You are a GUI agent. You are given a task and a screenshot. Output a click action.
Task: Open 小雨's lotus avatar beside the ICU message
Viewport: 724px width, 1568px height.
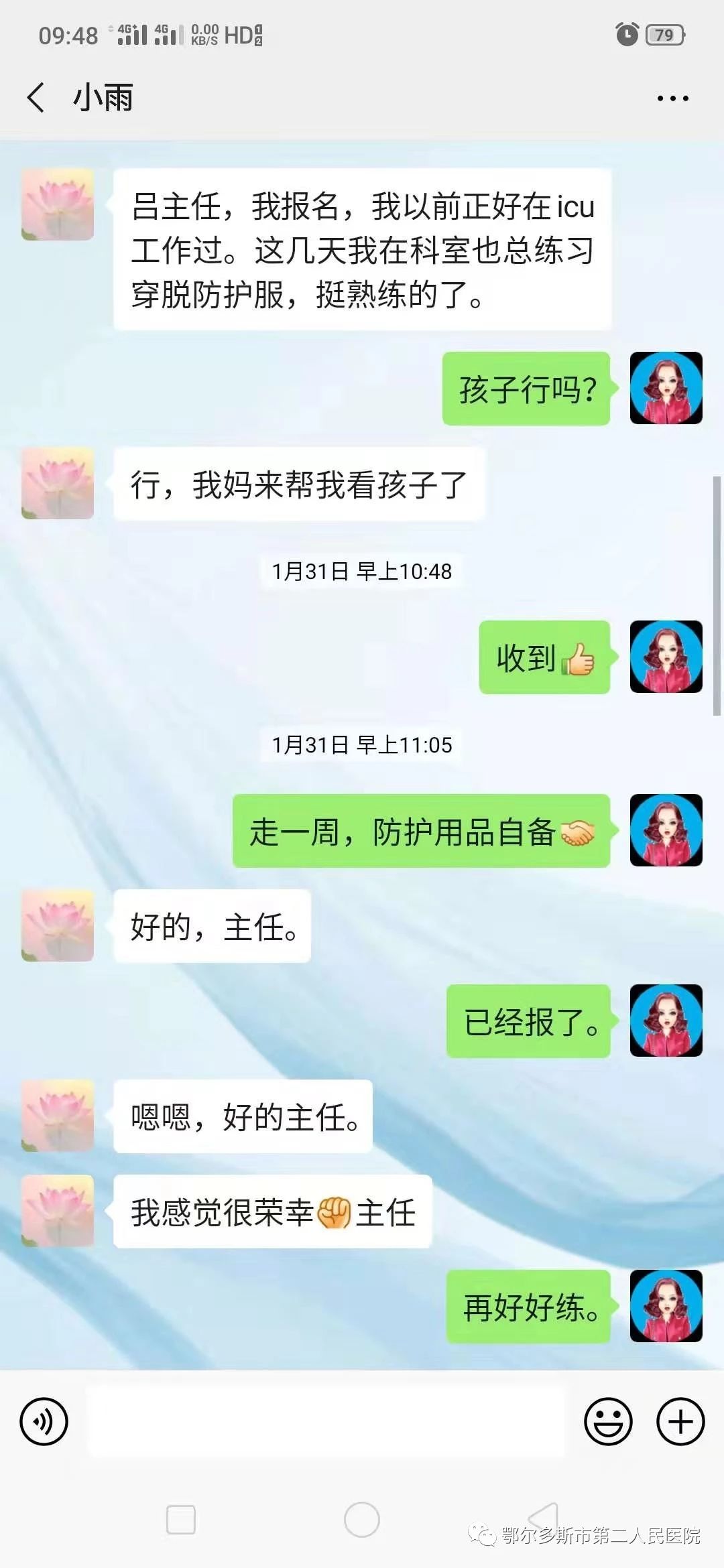click(58, 204)
